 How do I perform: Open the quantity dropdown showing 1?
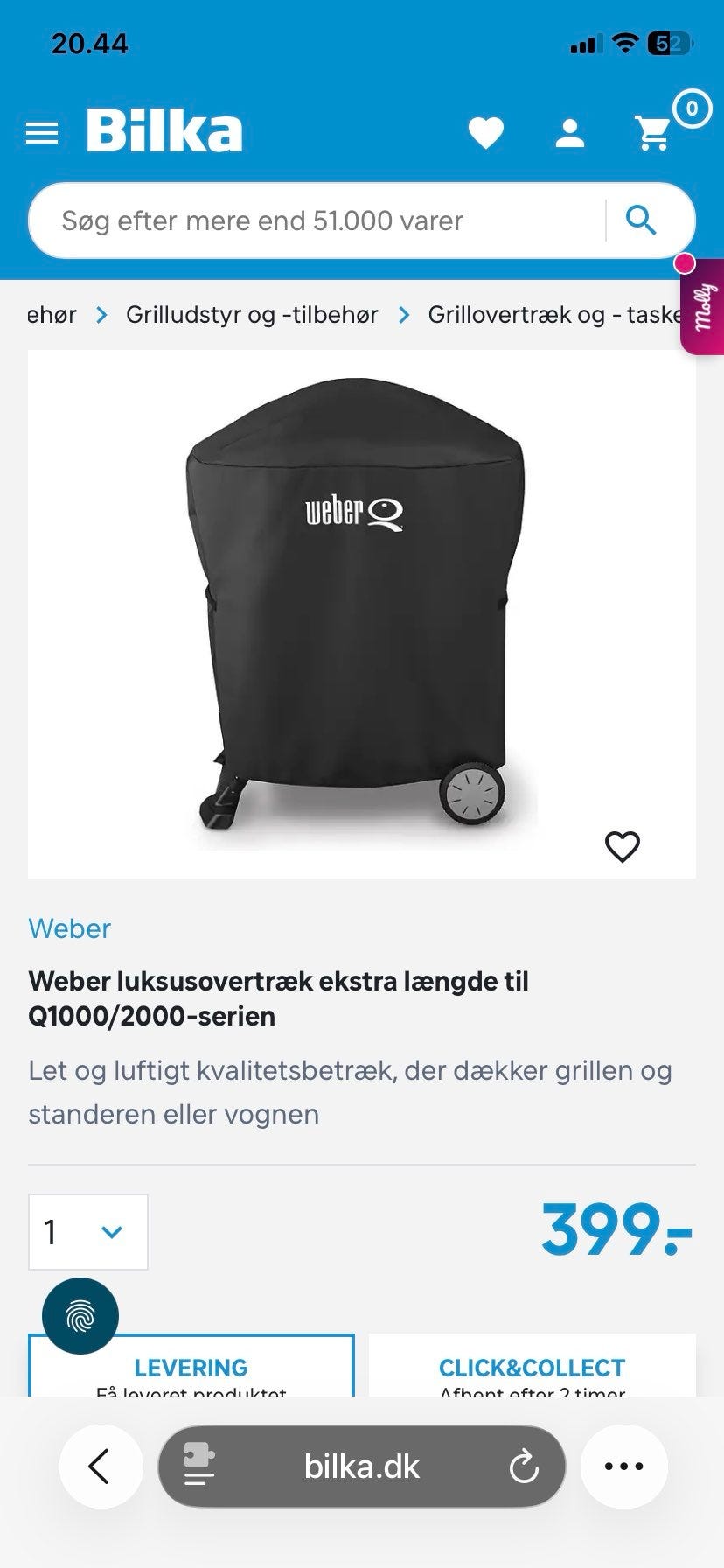click(x=87, y=1231)
